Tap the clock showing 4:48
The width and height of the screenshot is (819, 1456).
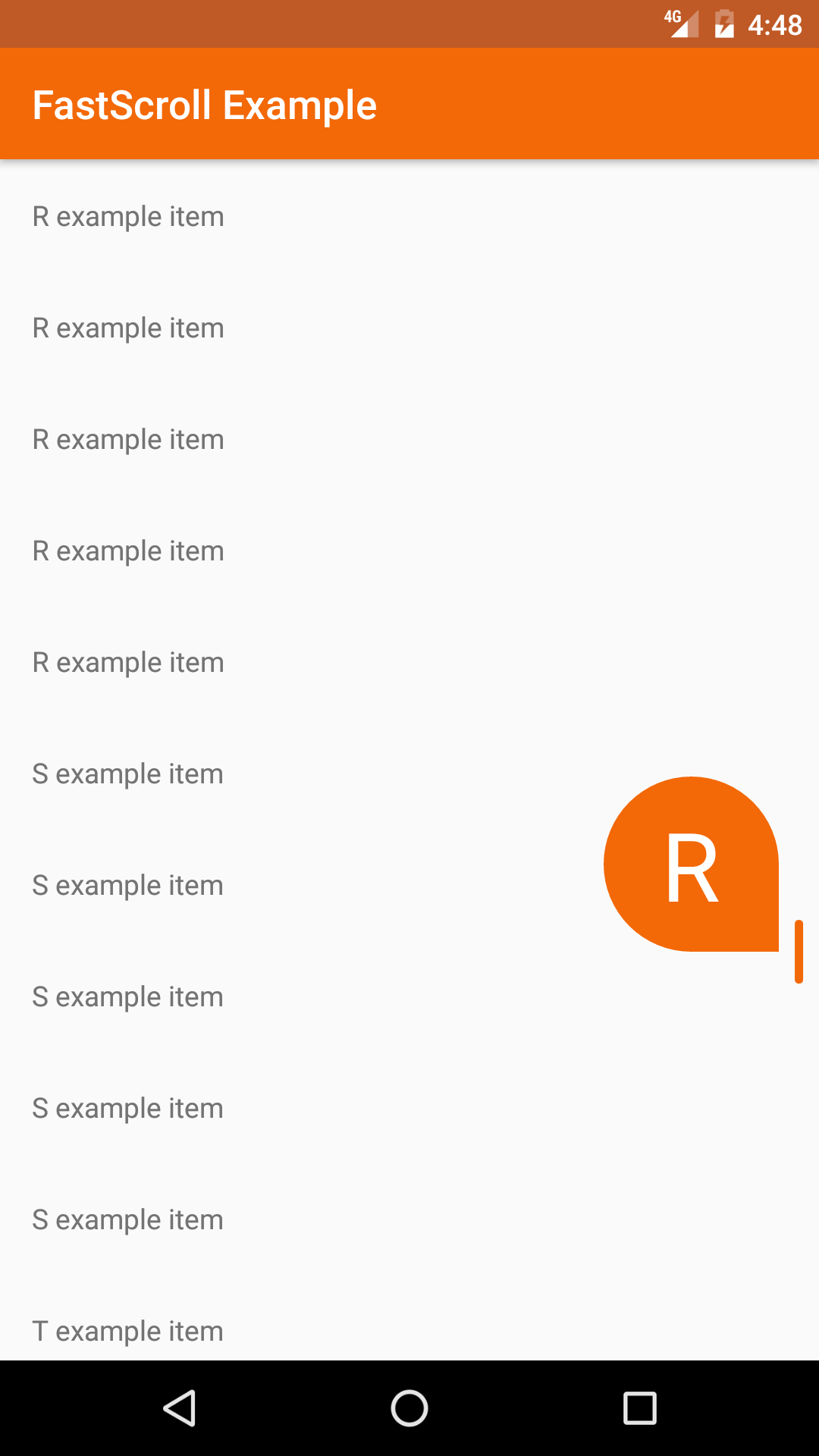[x=775, y=25]
